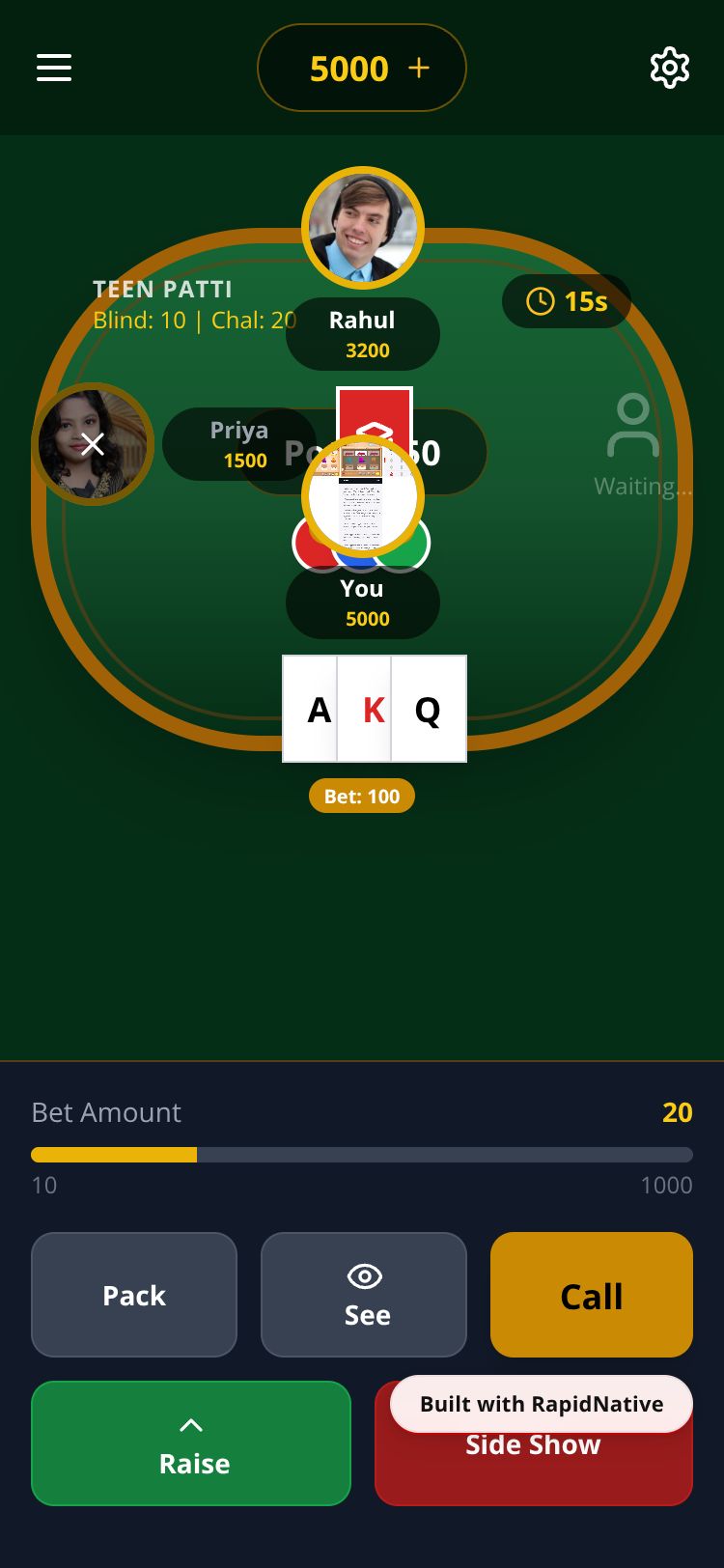Screen dimensions: 724x1568
Task: Open the hamburger menu
Action: (54, 68)
